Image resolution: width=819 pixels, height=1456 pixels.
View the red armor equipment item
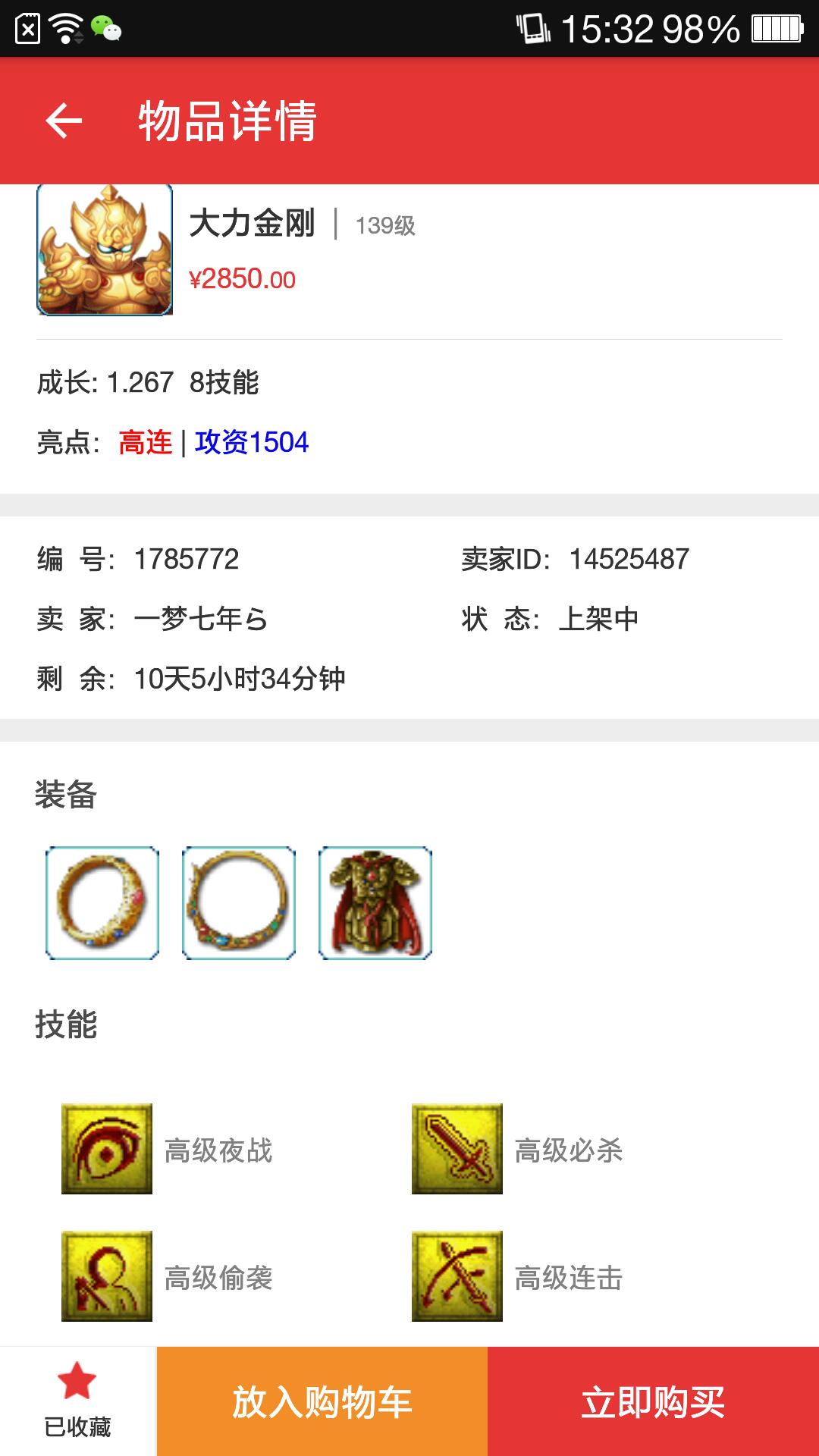point(375,902)
